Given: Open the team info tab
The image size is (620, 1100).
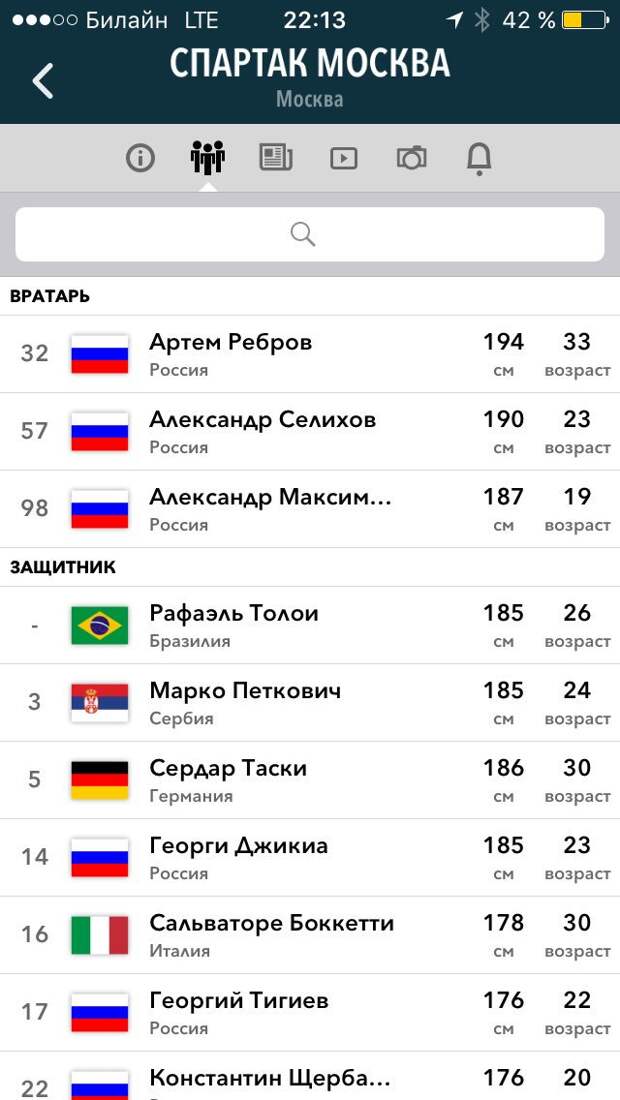Looking at the screenshot, I should [x=140, y=158].
